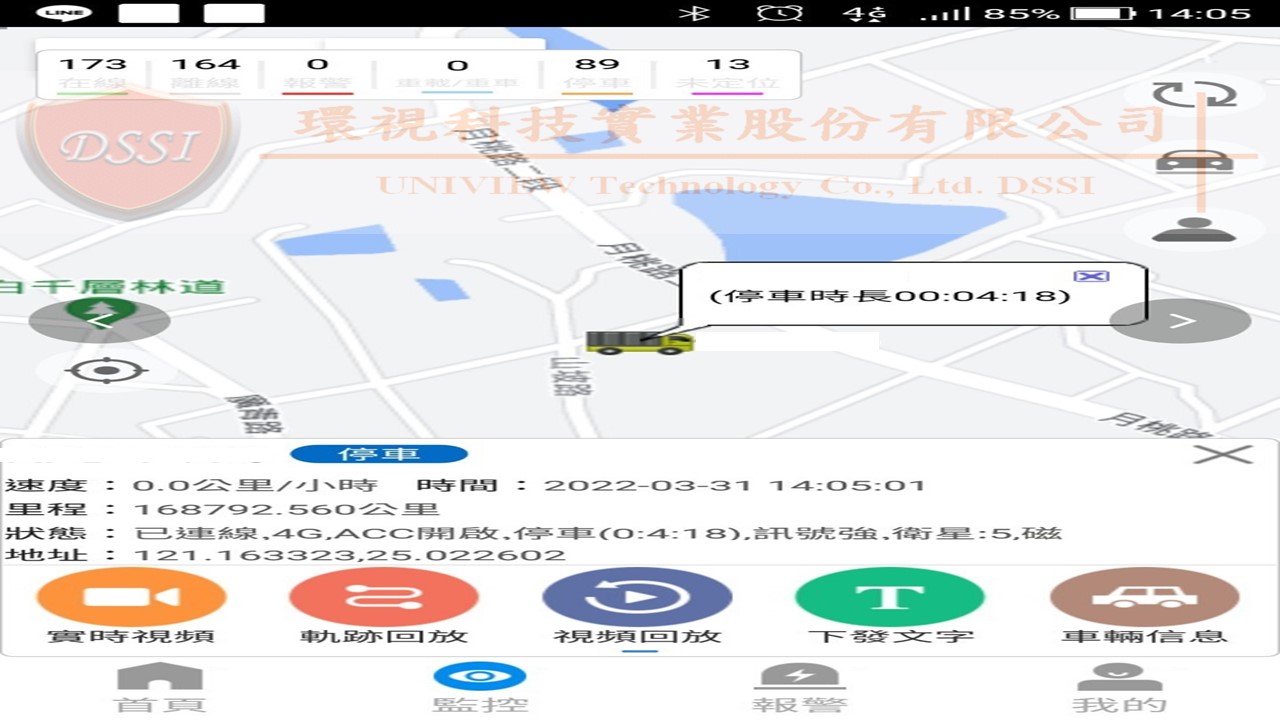
Task: Open the person icon on map
Action: point(1194,228)
